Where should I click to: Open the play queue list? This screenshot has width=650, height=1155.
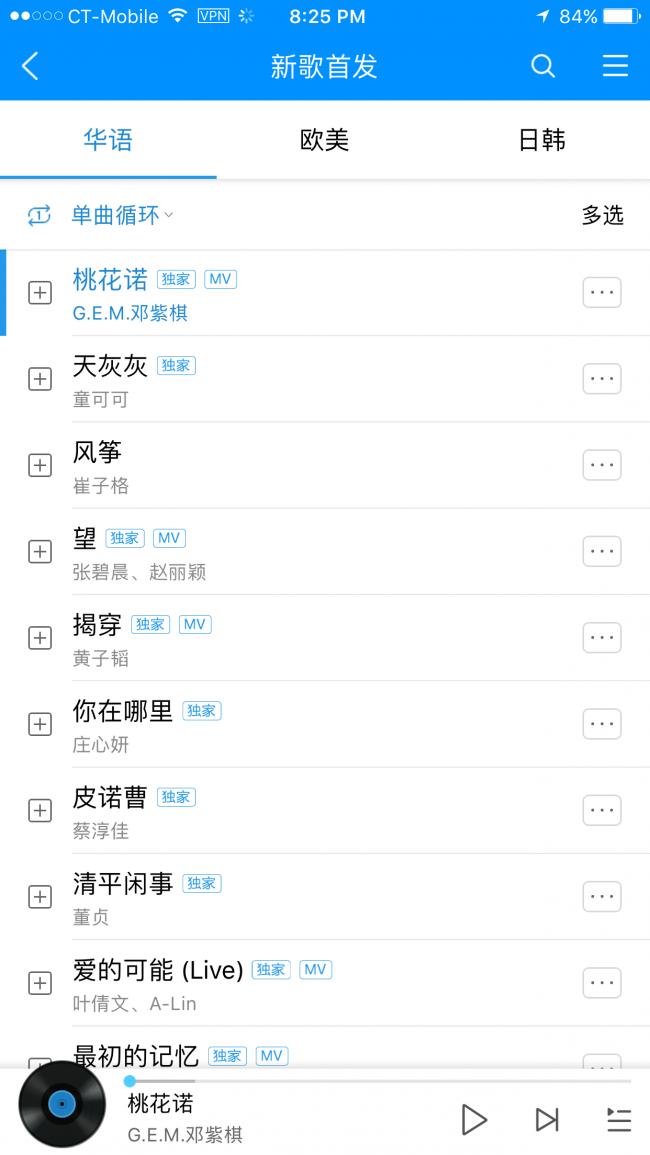619,1119
